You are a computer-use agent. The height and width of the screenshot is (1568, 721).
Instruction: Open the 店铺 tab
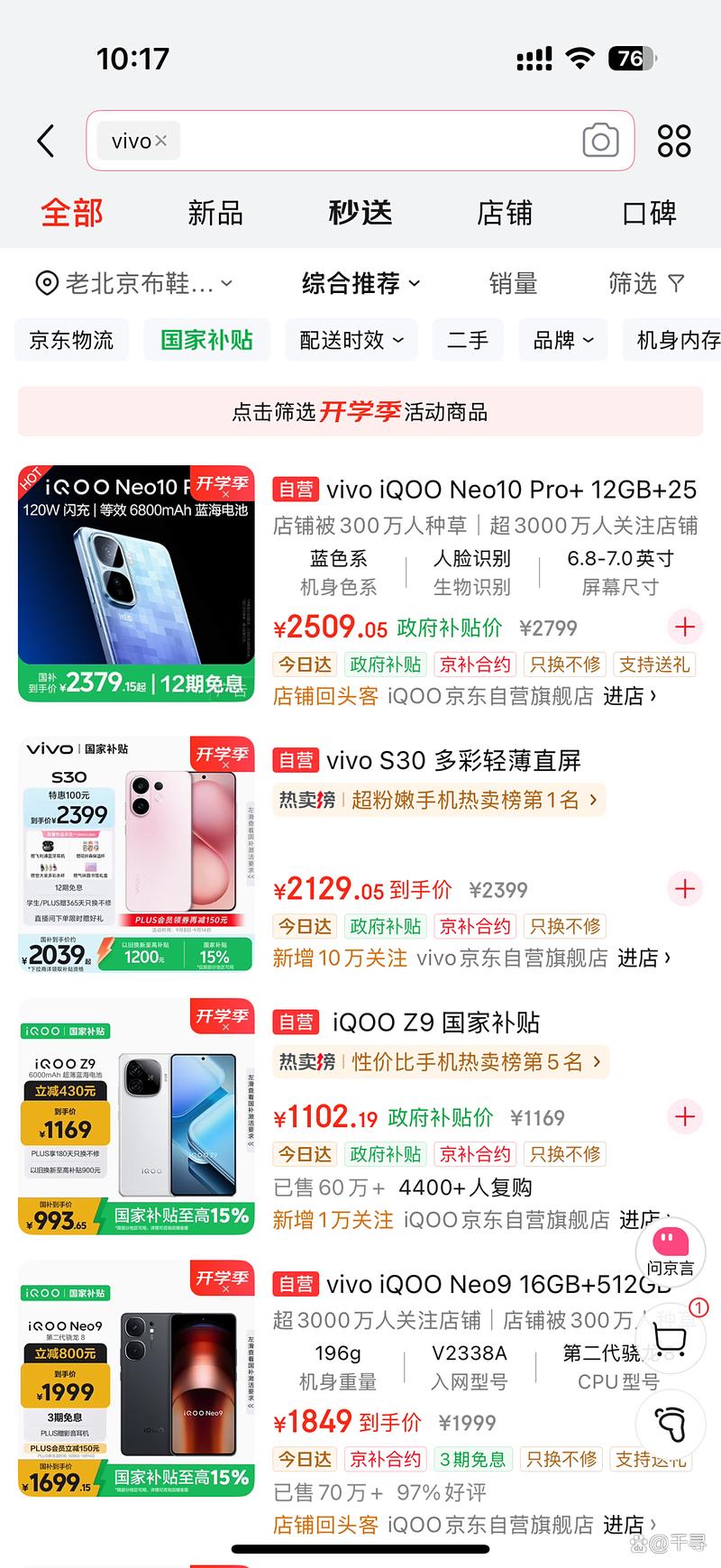click(x=505, y=214)
